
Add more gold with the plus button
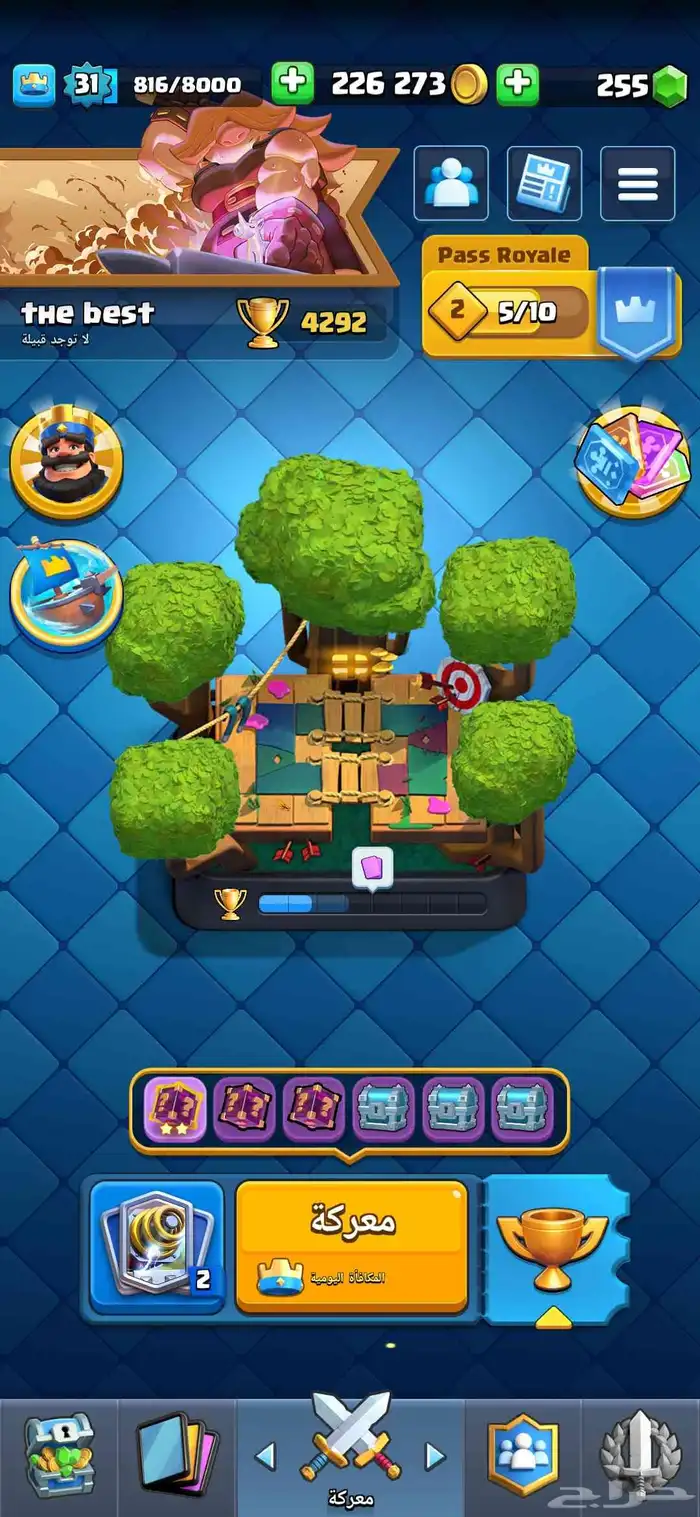tap(517, 84)
